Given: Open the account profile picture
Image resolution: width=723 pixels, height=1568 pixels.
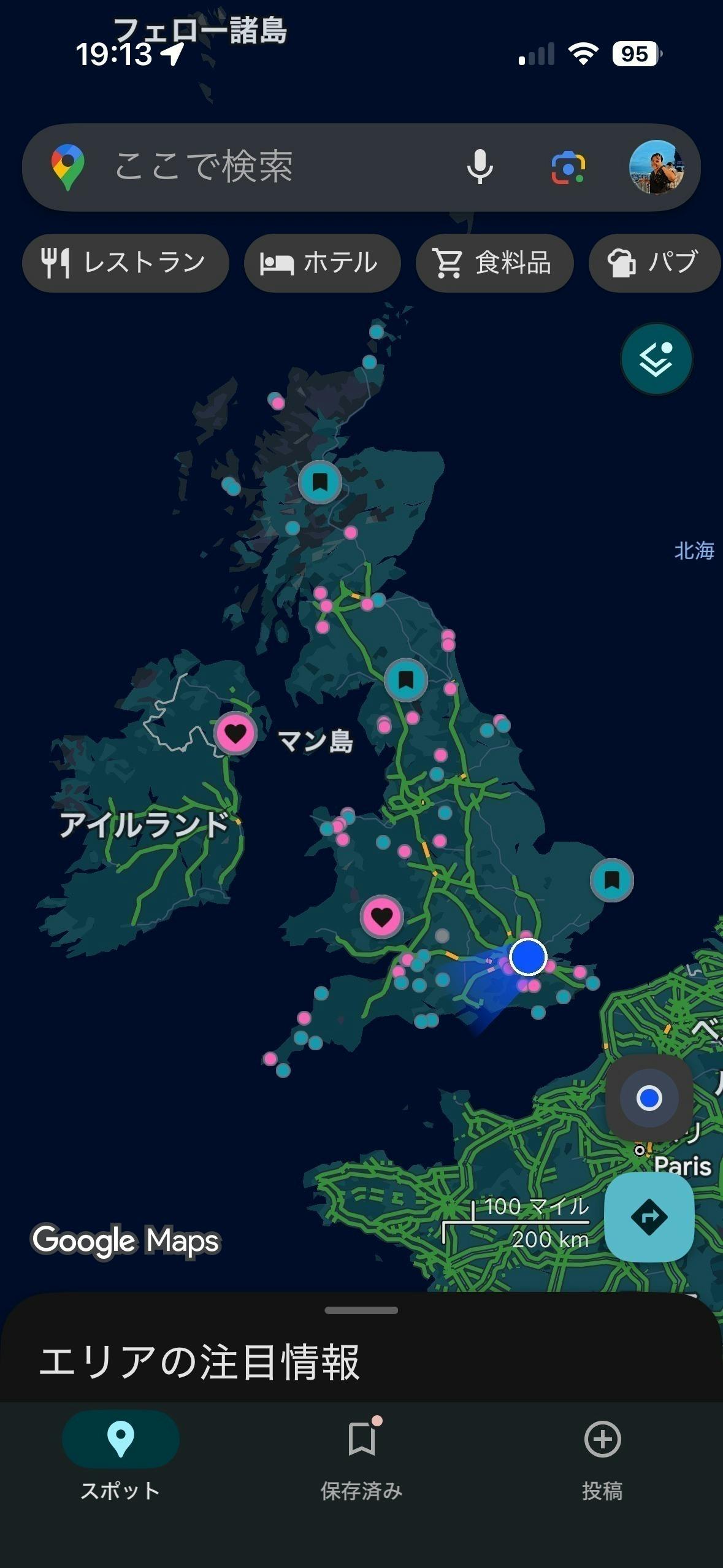Looking at the screenshot, I should coord(656,167).
